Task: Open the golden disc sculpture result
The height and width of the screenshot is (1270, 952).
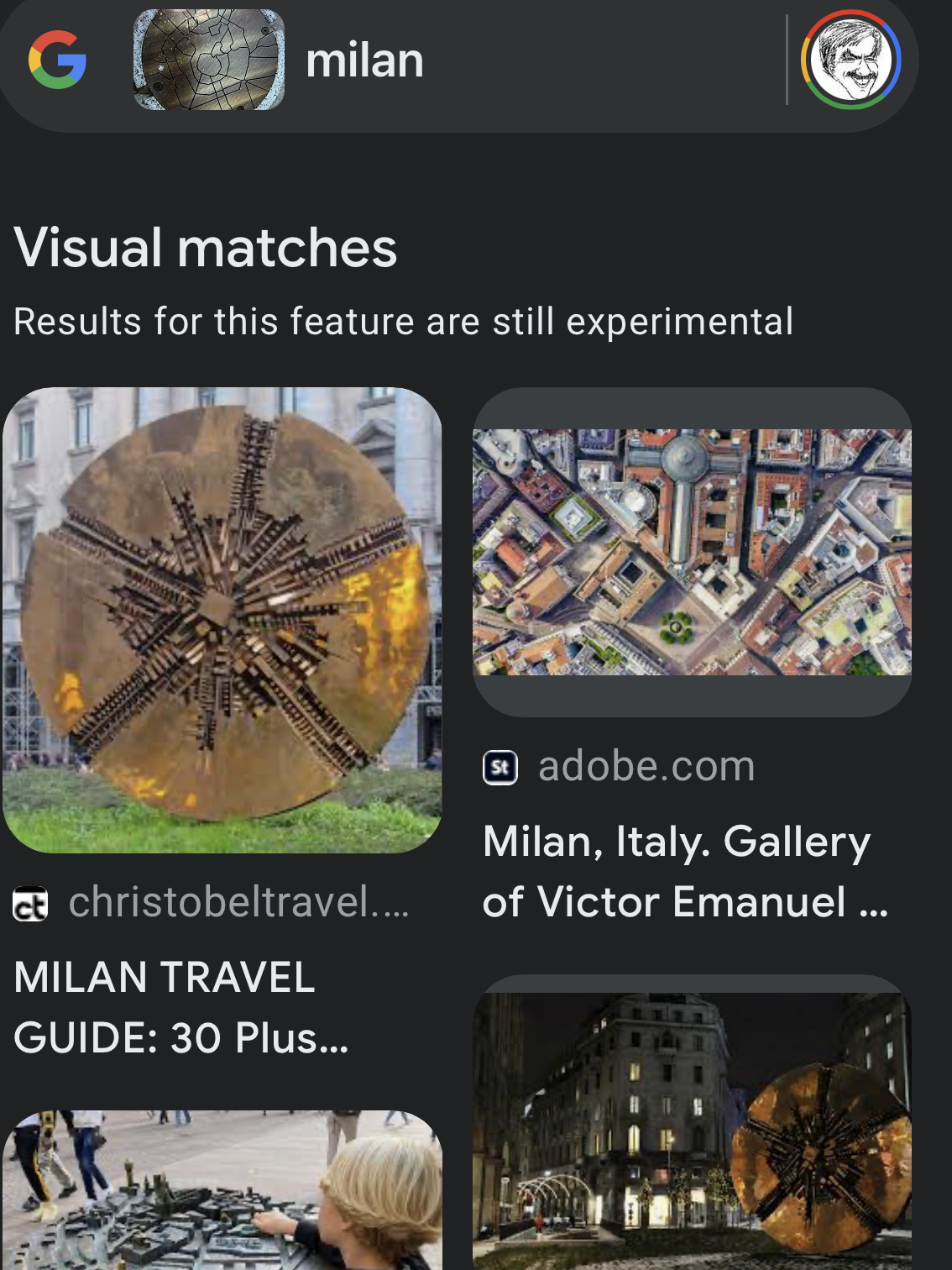Action: click(222, 620)
